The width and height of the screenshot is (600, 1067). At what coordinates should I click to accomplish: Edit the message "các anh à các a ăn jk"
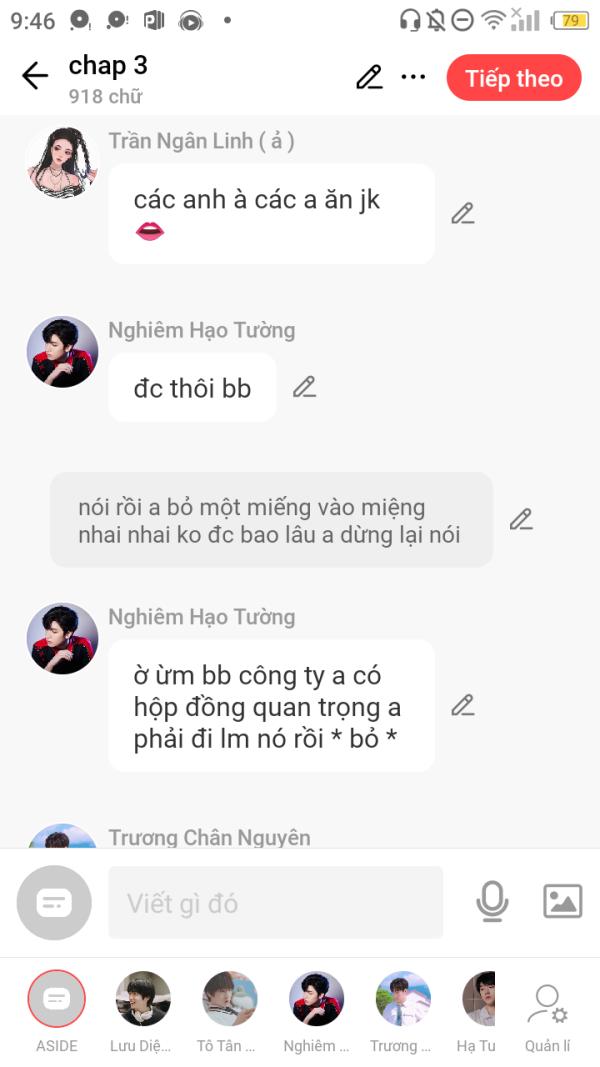coord(463,214)
